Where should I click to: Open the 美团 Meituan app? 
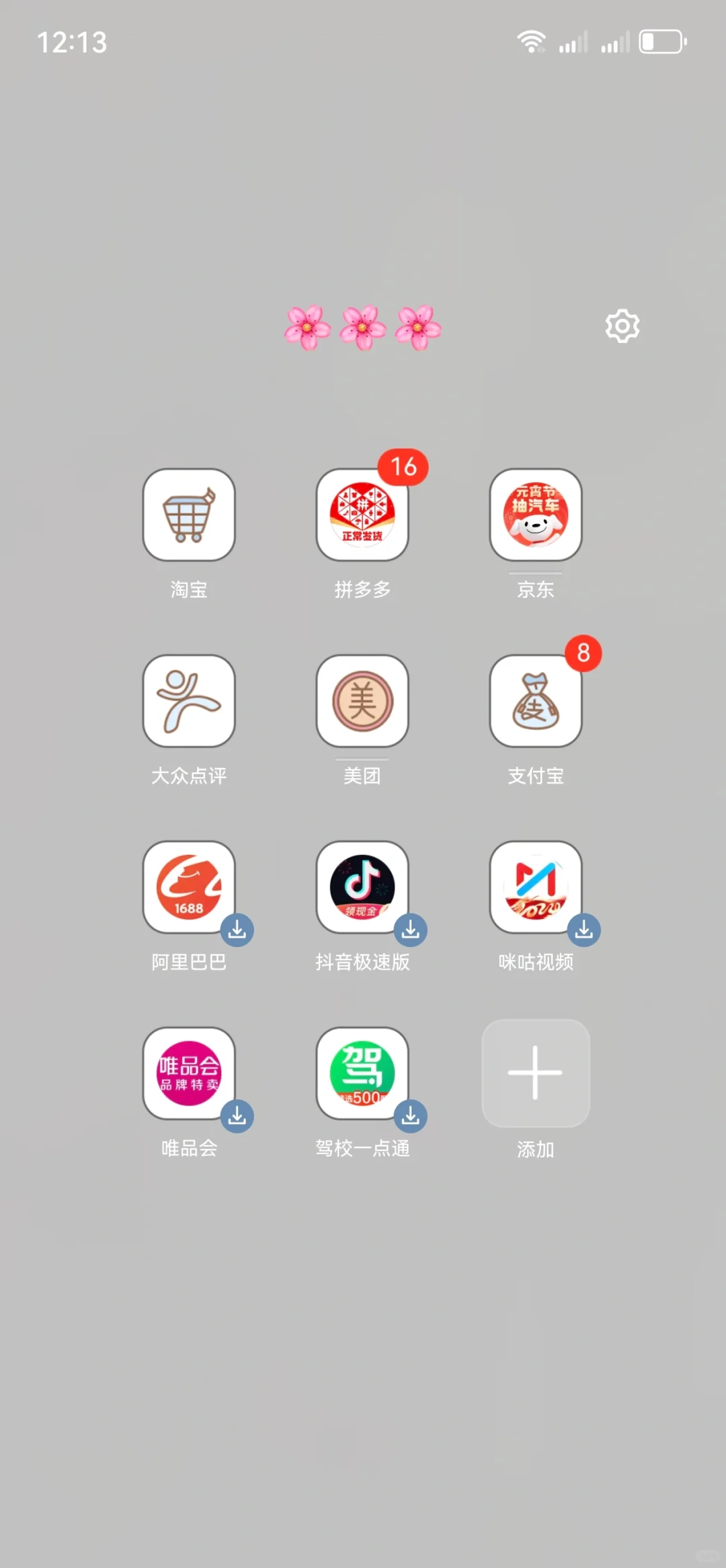click(x=362, y=701)
